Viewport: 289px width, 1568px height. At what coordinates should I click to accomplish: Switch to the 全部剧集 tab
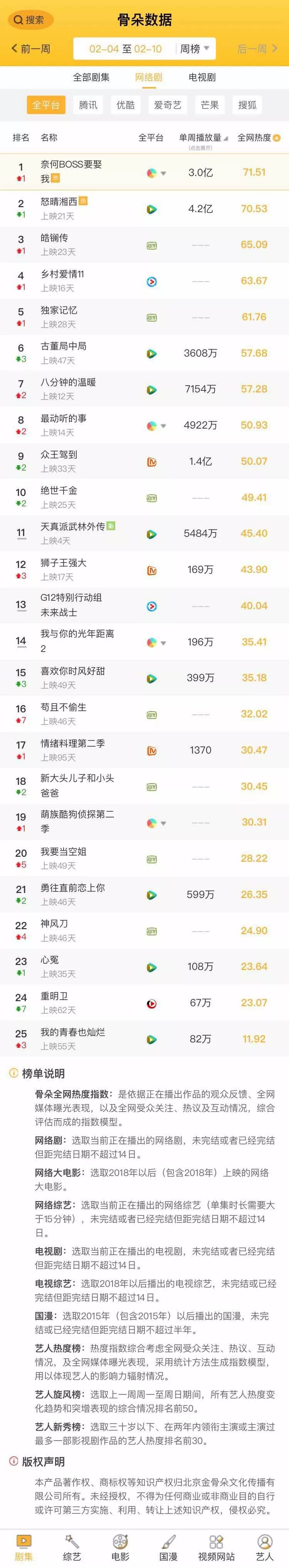click(91, 77)
